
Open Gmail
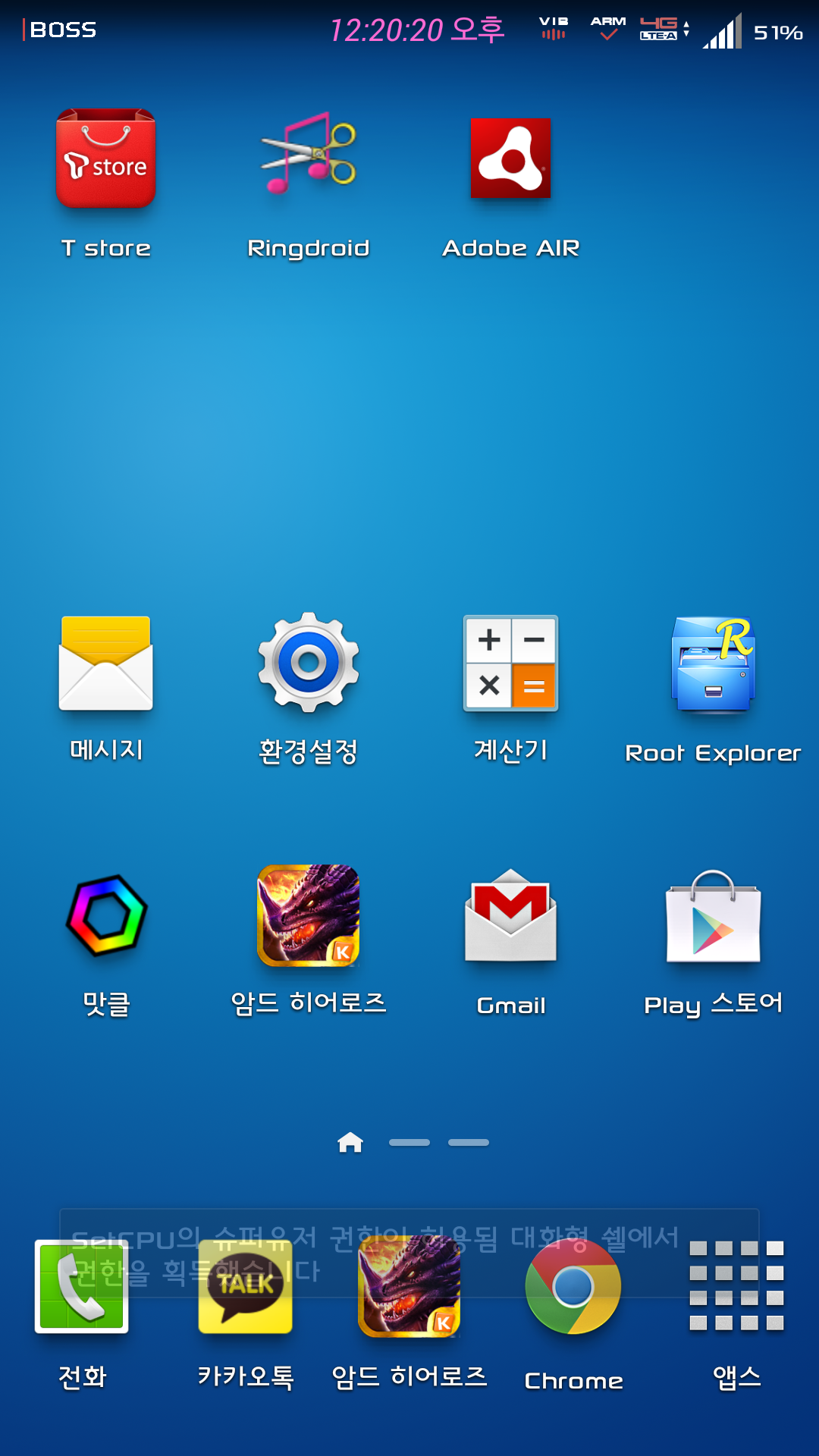point(510,916)
